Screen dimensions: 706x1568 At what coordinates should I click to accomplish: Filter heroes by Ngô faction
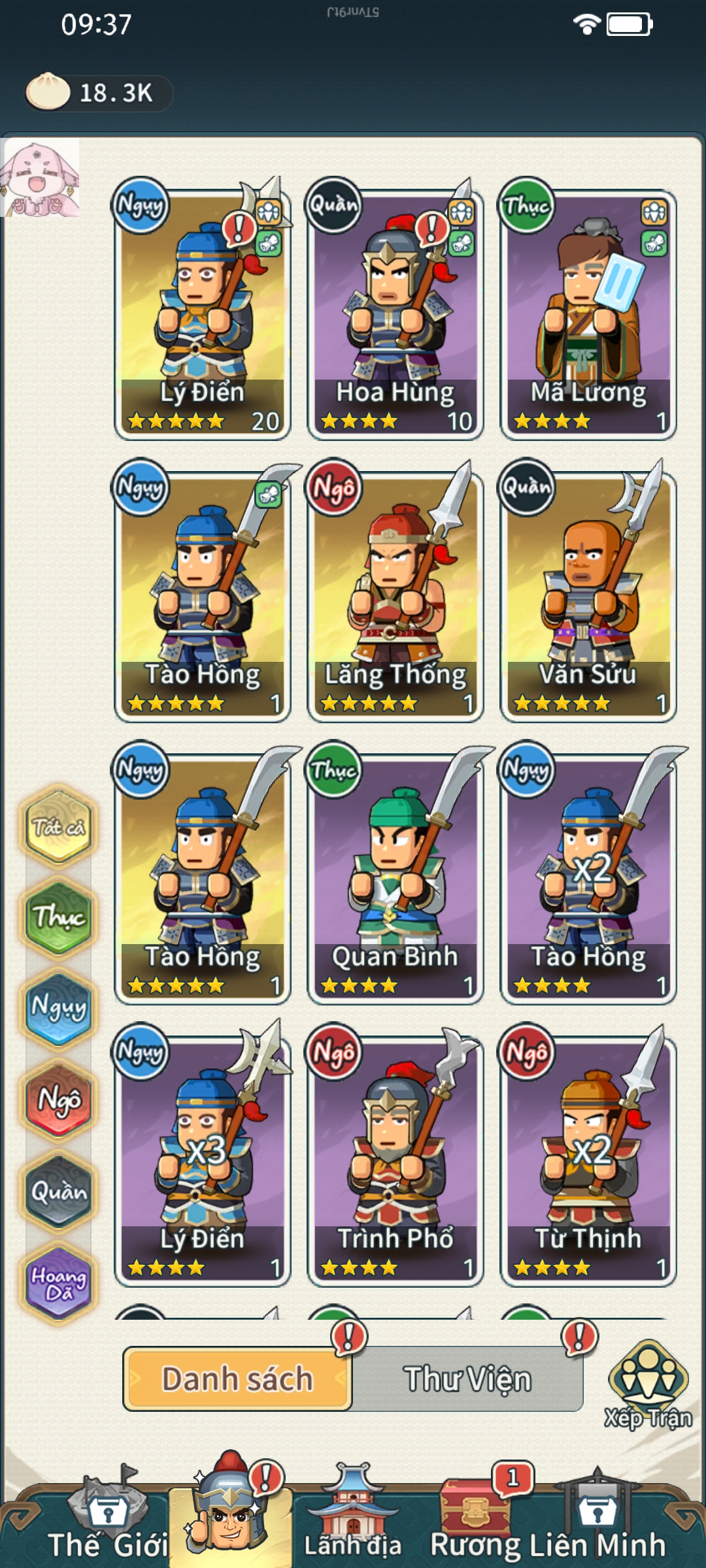(x=59, y=1100)
